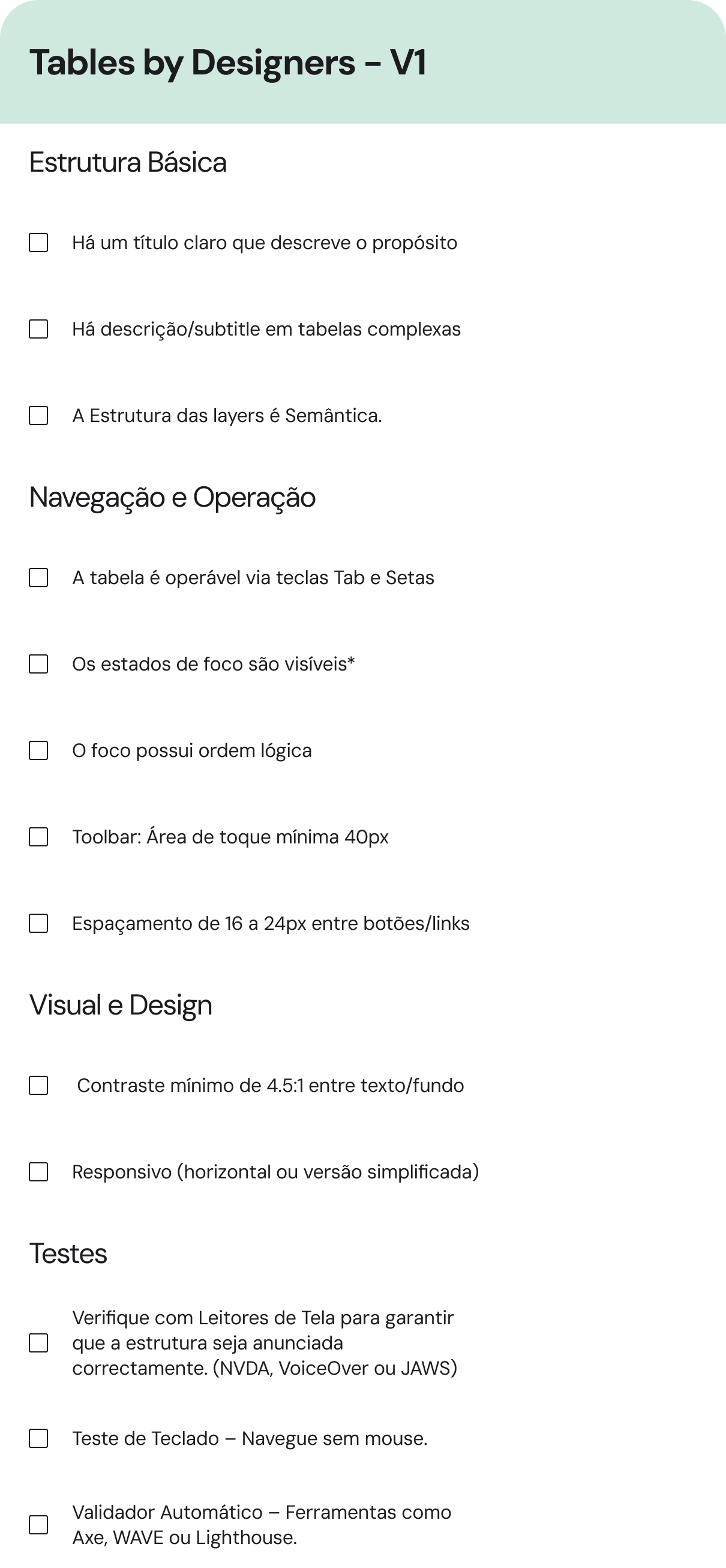This screenshot has width=726, height=1568.
Task: Mark 'A Estrutura das layers é Semântica' as done
Action: [x=38, y=415]
